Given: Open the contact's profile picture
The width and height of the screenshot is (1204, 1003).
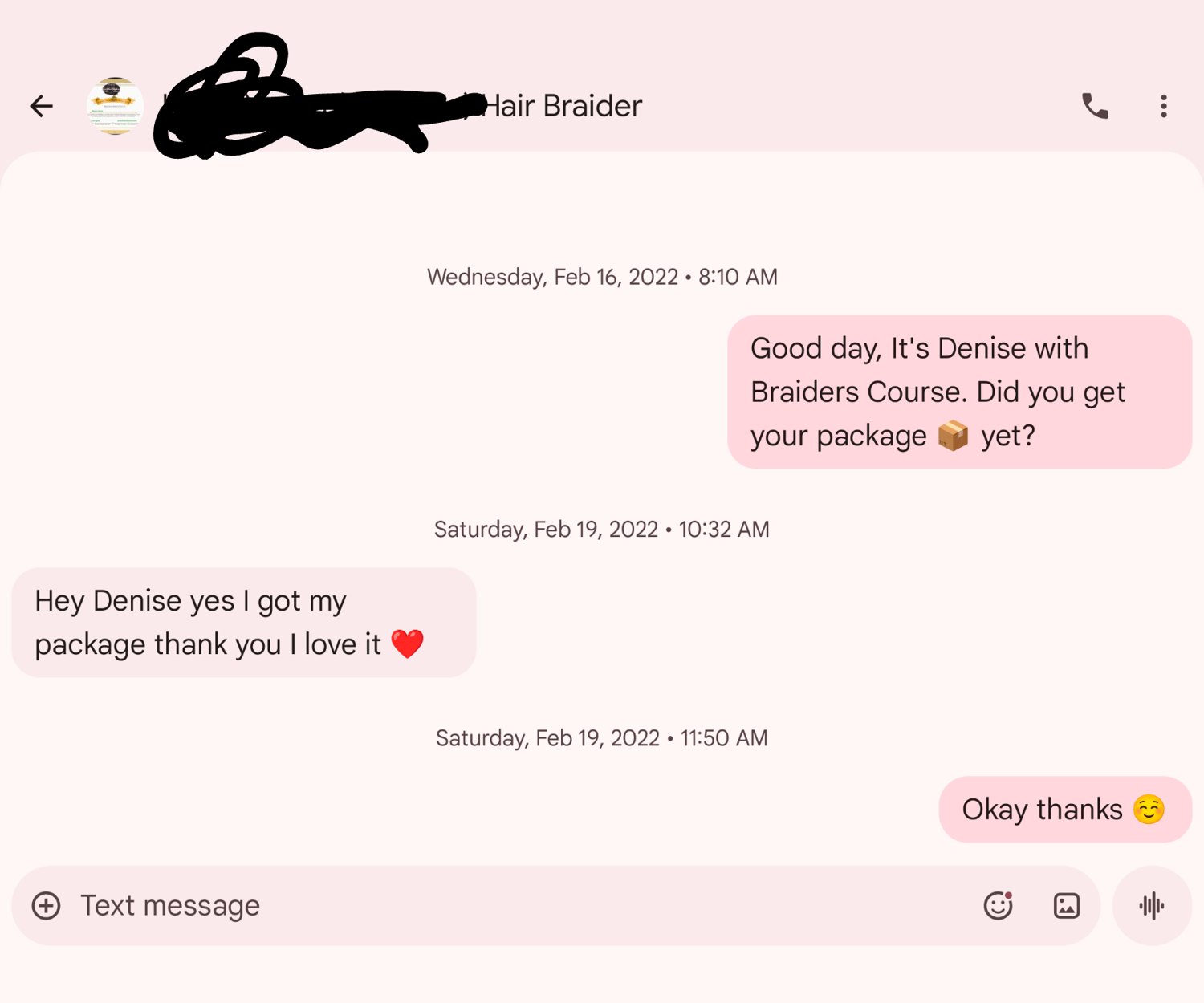Looking at the screenshot, I should pyautogui.click(x=115, y=106).
